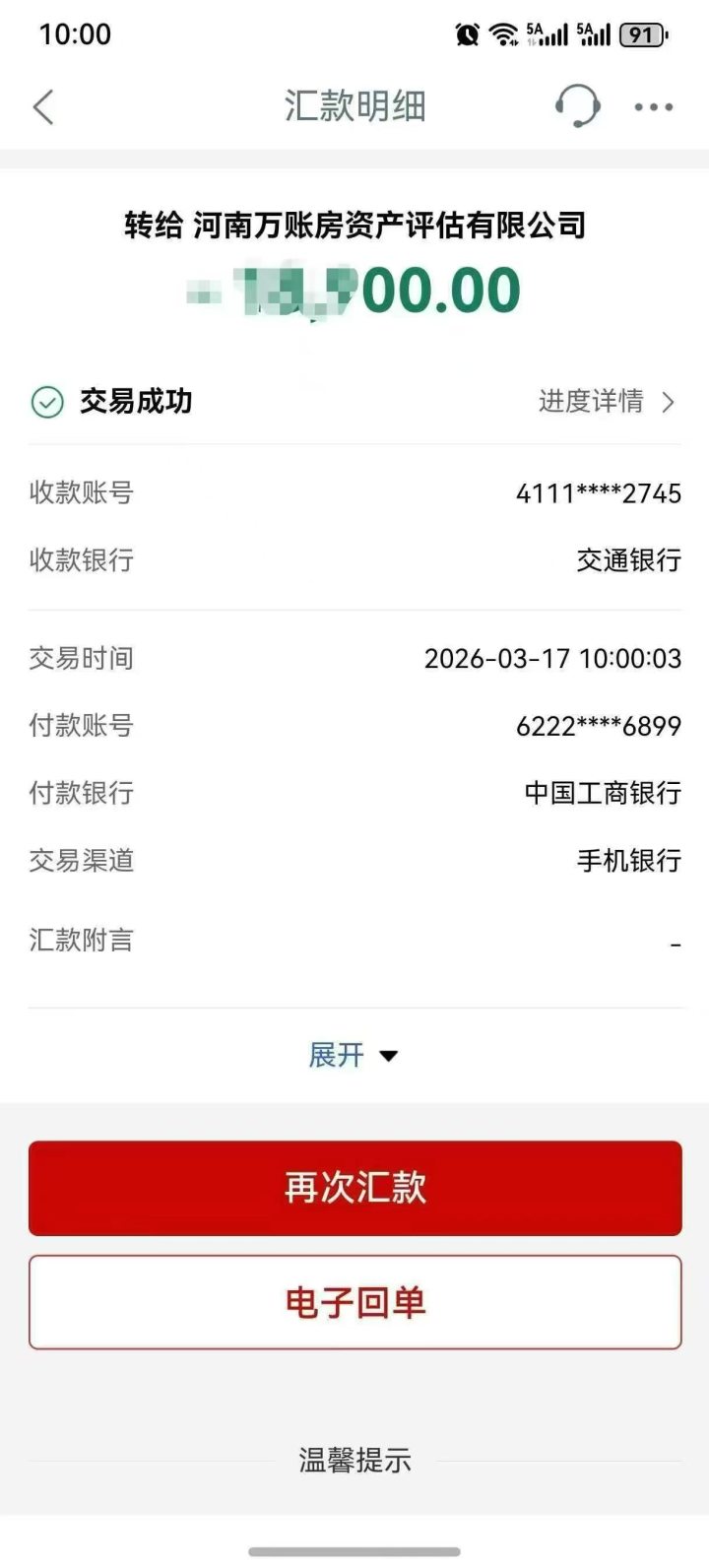Tap the green success checkmark icon
The width and height of the screenshot is (709, 1568).
[43, 402]
